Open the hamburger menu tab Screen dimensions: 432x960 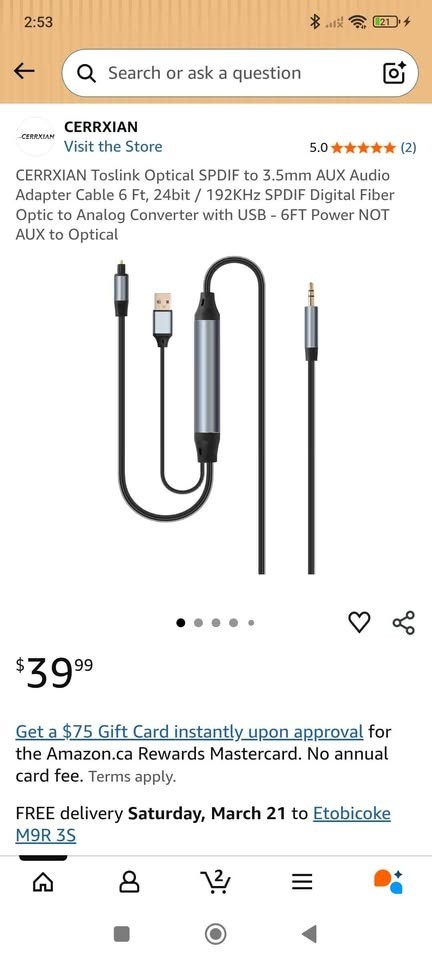tap(302, 882)
